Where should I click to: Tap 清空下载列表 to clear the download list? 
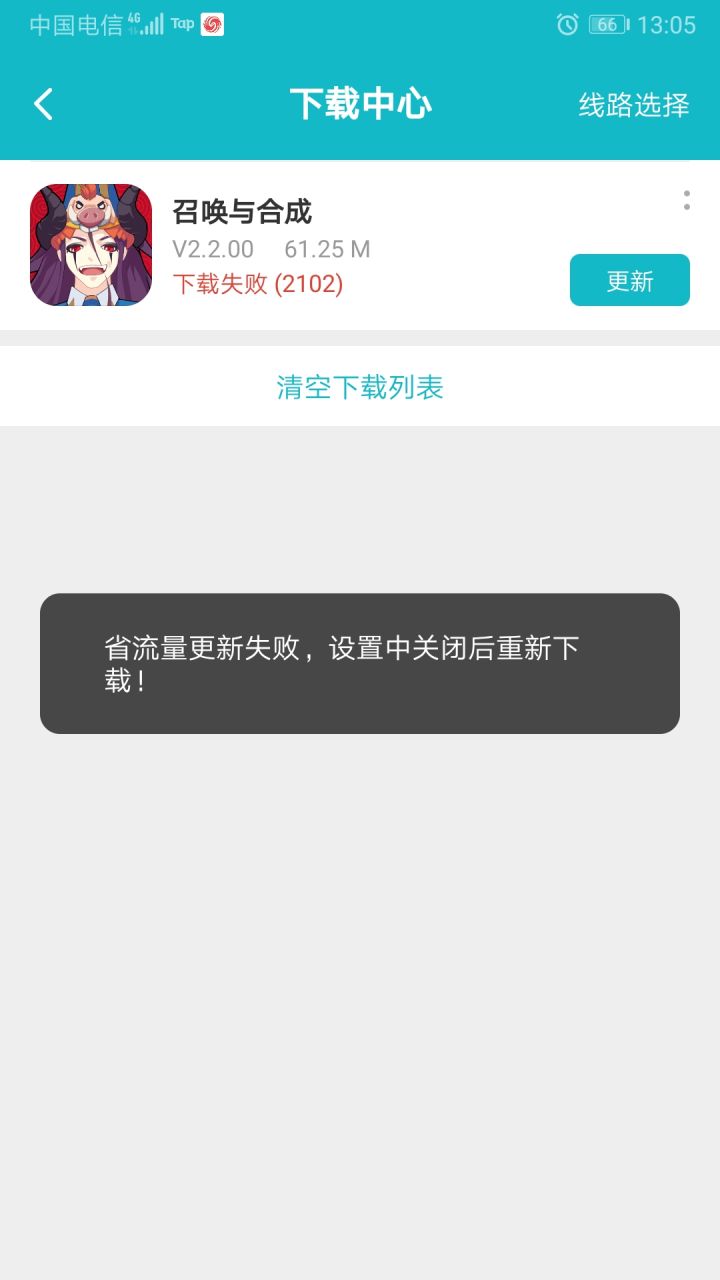[360, 386]
